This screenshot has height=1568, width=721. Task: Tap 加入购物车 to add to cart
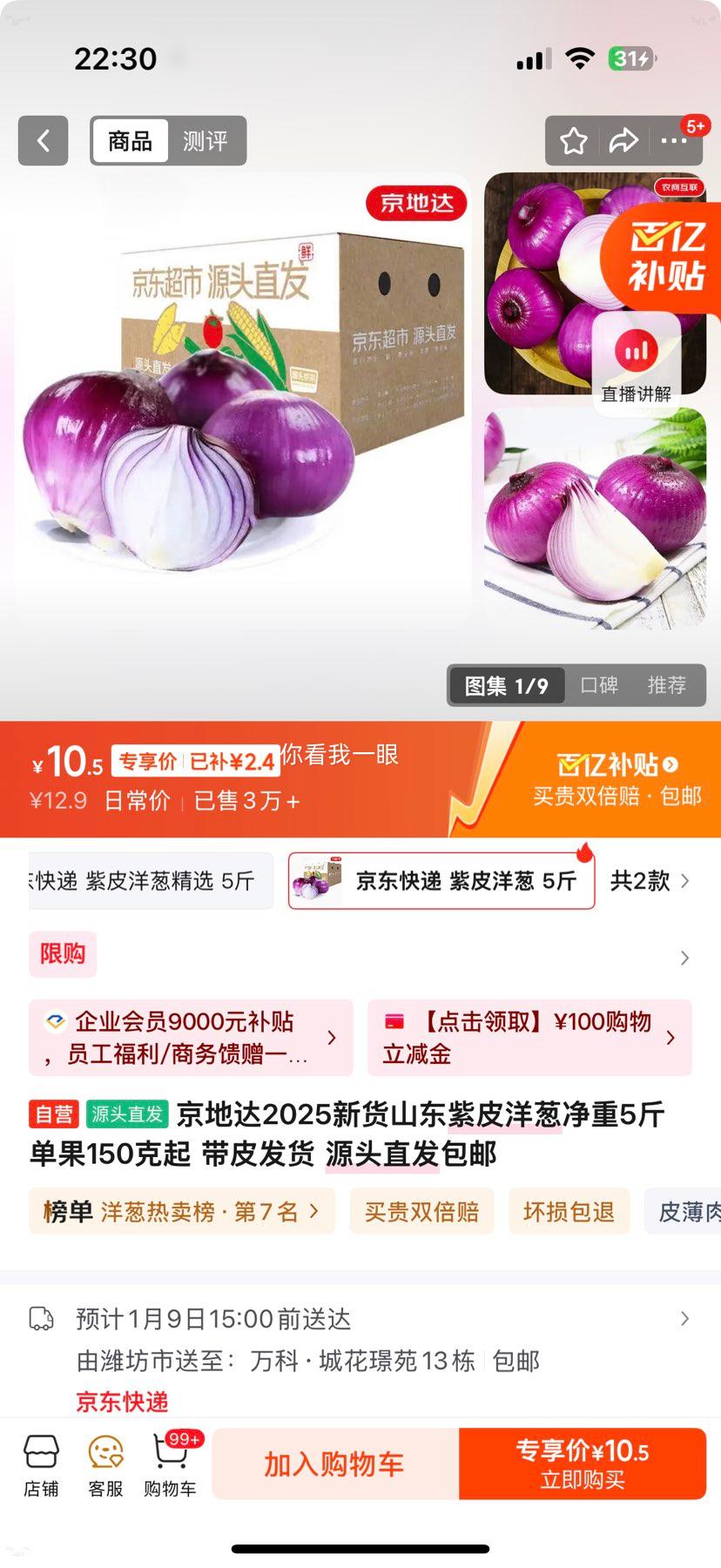[x=335, y=1464]
